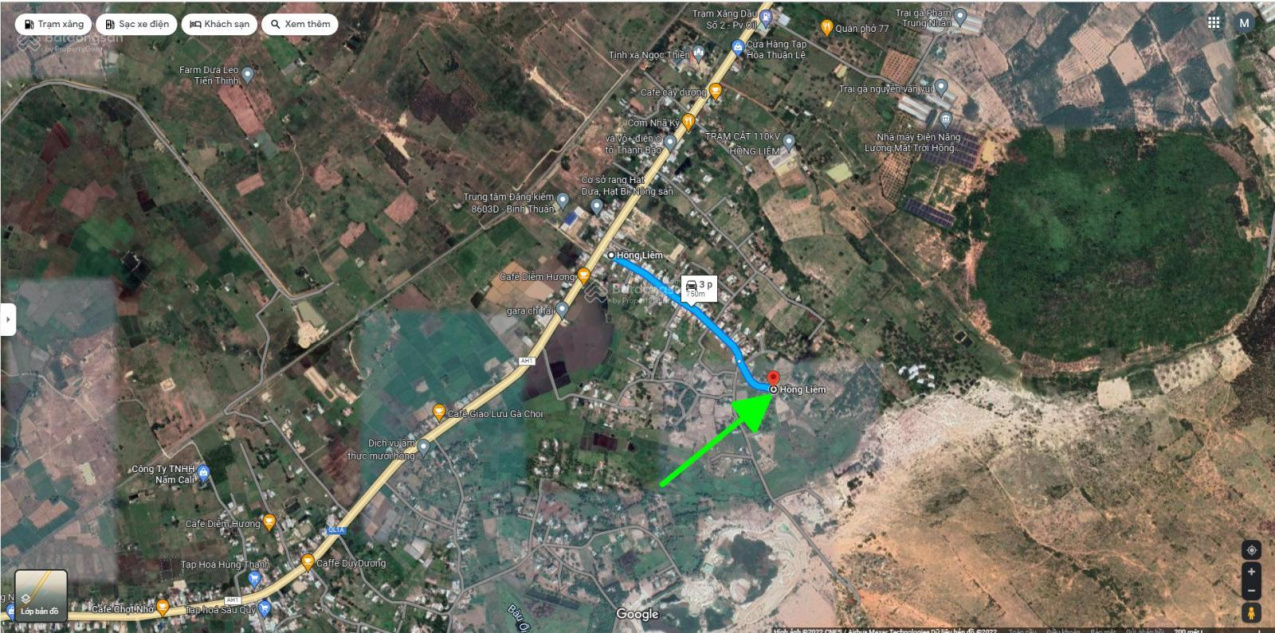The width and height of the screenshot is (1275, 633).
Task: Zoom in with the plus button
Action: pyautogui.click(x=1251, y=573)
